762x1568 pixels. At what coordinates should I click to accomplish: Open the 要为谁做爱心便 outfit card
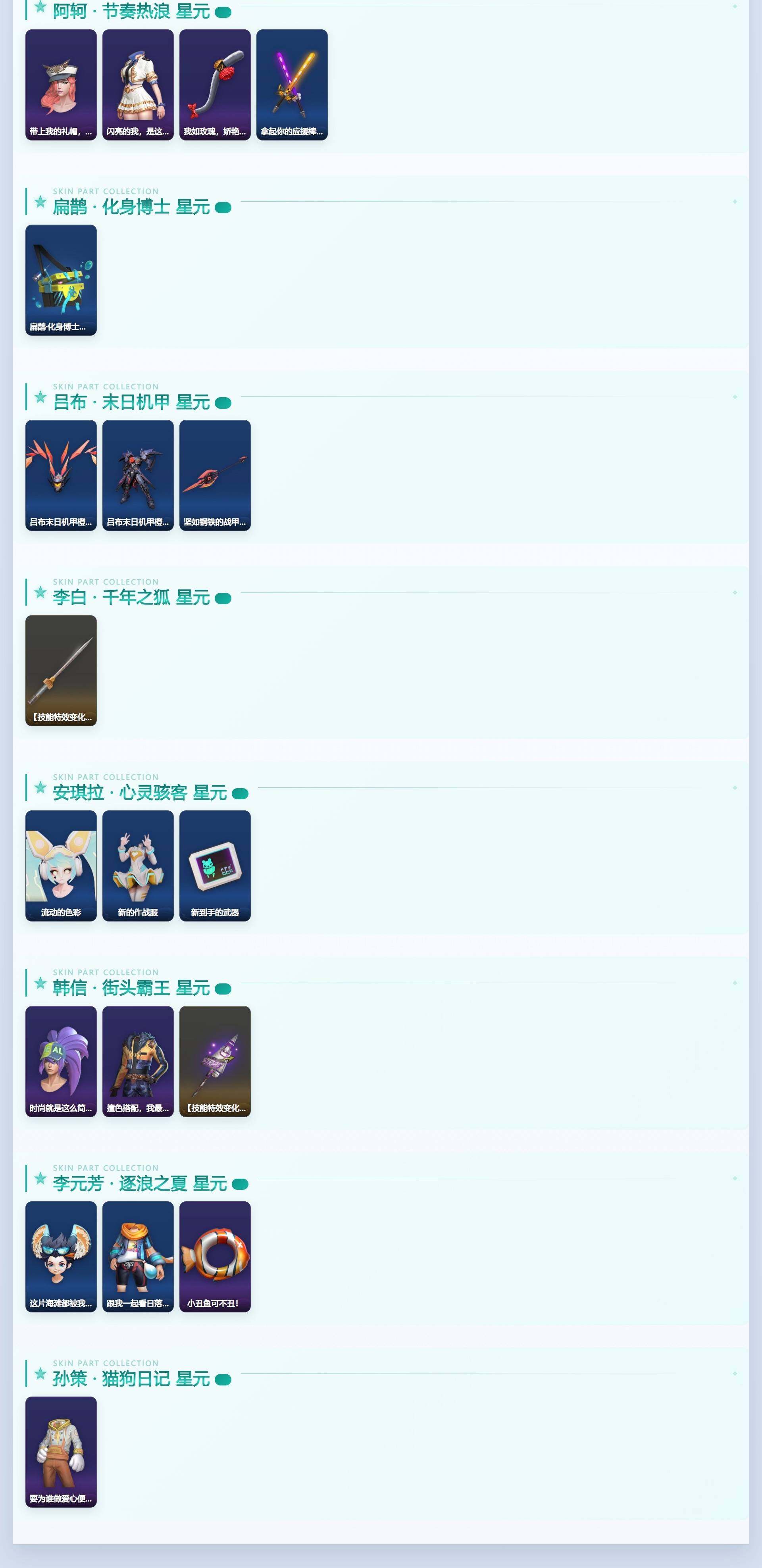pyautogui.click(x=61, y=1453)
